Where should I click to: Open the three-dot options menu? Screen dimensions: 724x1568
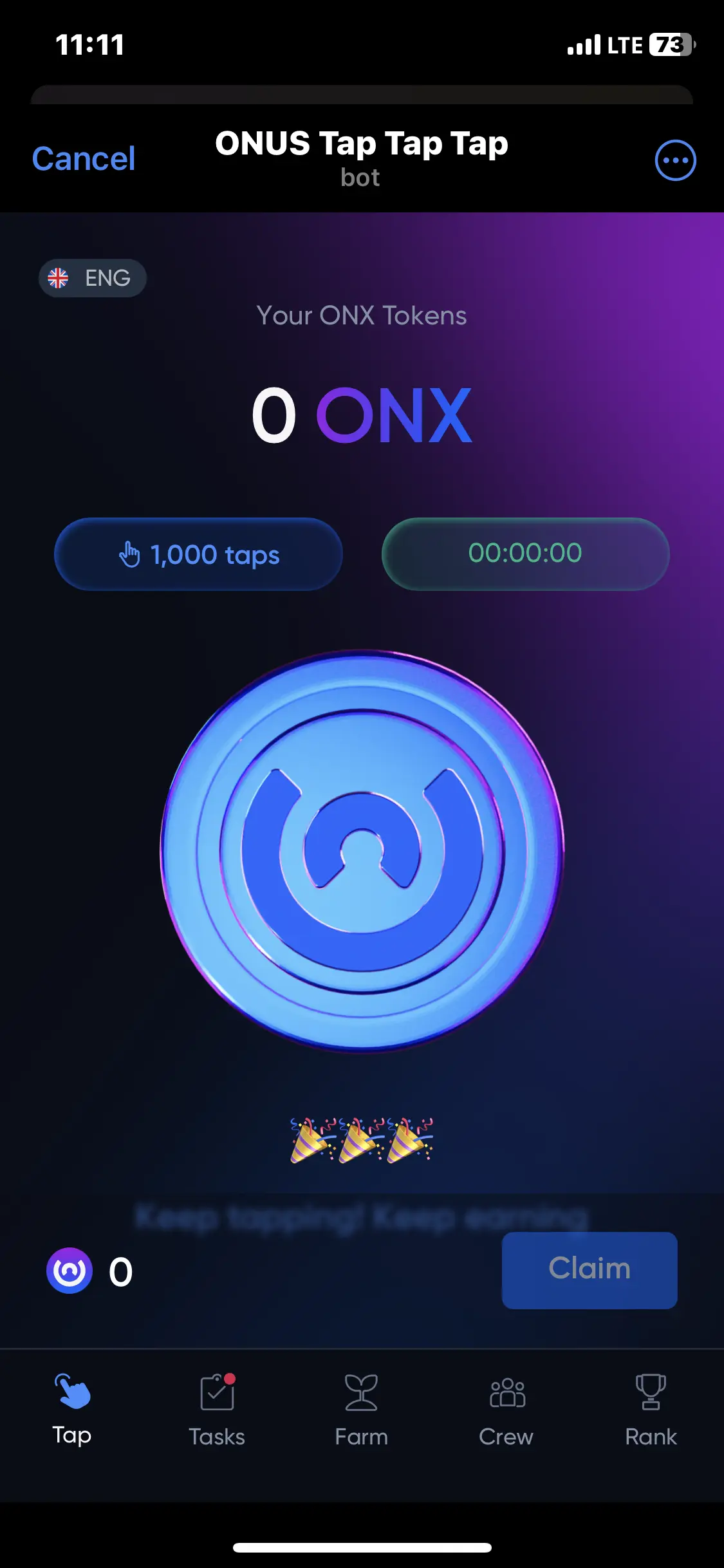[675, 160]
